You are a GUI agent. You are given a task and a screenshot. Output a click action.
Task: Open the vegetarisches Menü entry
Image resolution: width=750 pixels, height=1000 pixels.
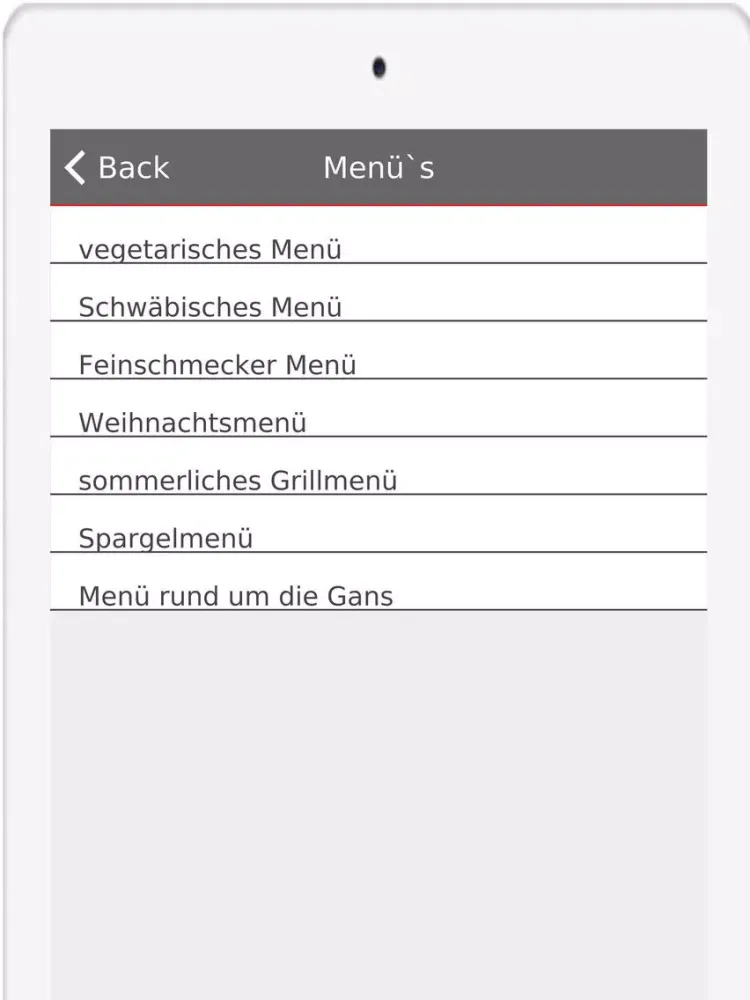(210, 249)
